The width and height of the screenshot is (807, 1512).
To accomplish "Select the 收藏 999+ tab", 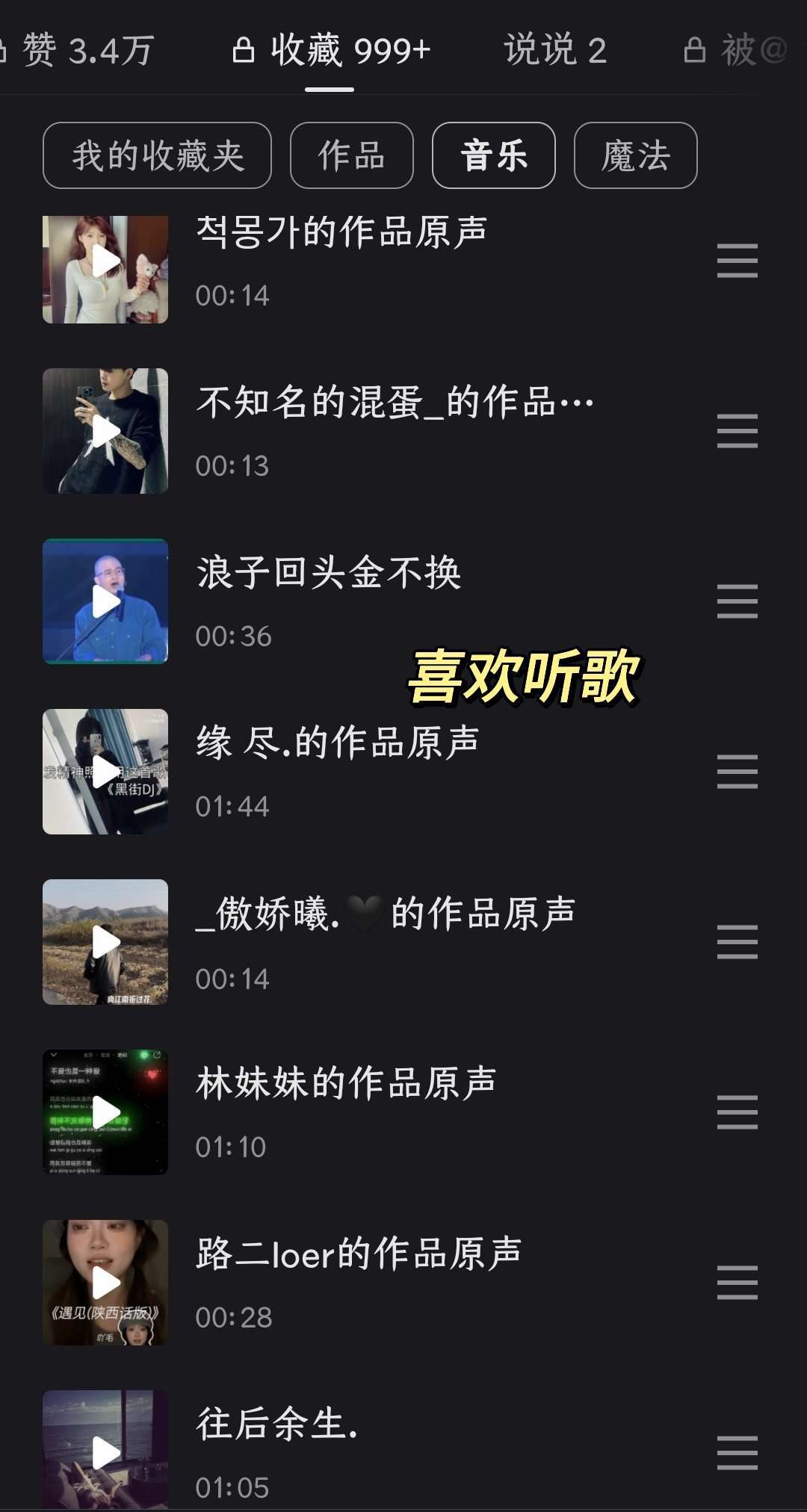I will [x=331, y=51].
